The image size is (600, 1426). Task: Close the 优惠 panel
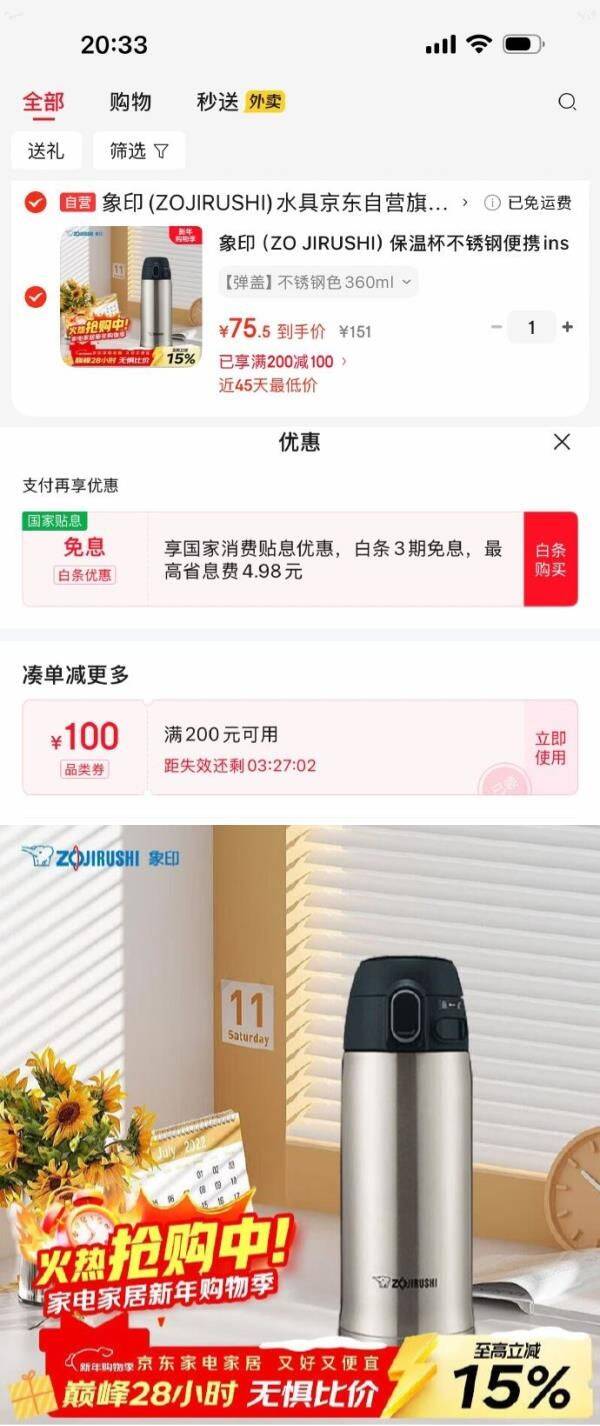(x=562, y=442)
